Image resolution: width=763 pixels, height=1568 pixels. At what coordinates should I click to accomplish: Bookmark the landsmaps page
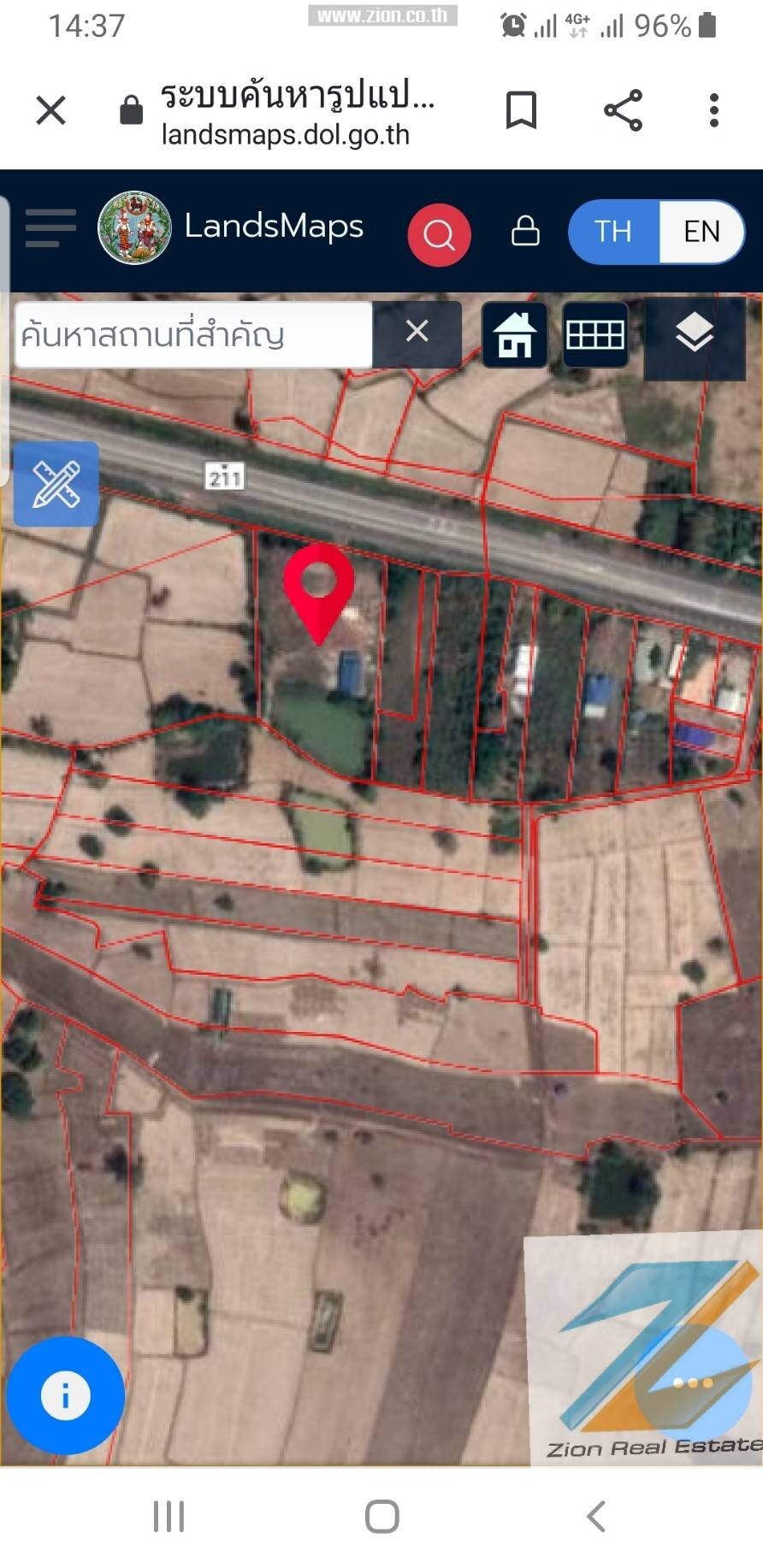521,110
